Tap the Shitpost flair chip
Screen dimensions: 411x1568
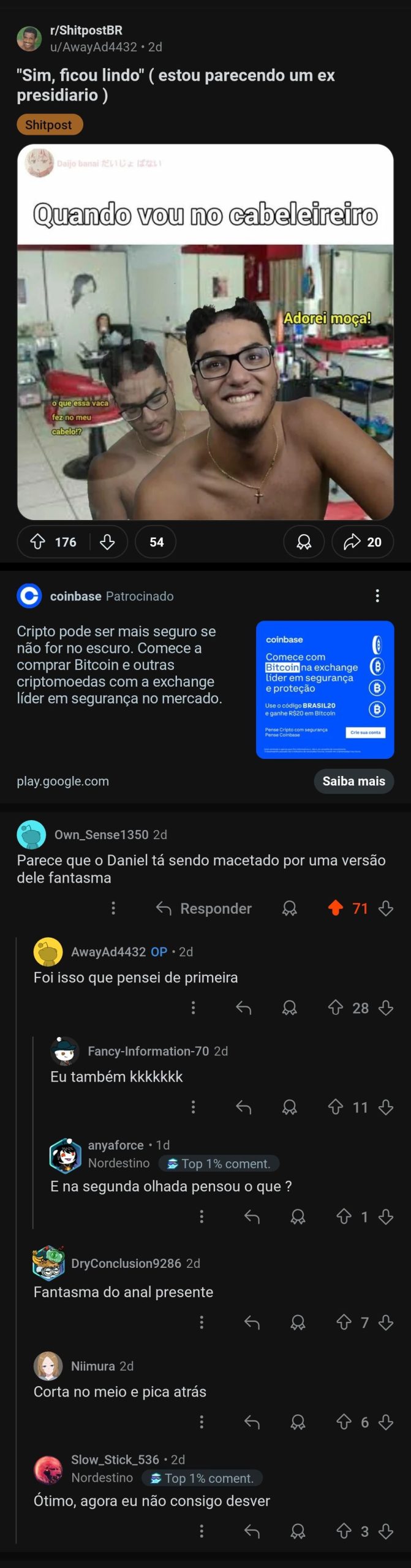(49, 125)
